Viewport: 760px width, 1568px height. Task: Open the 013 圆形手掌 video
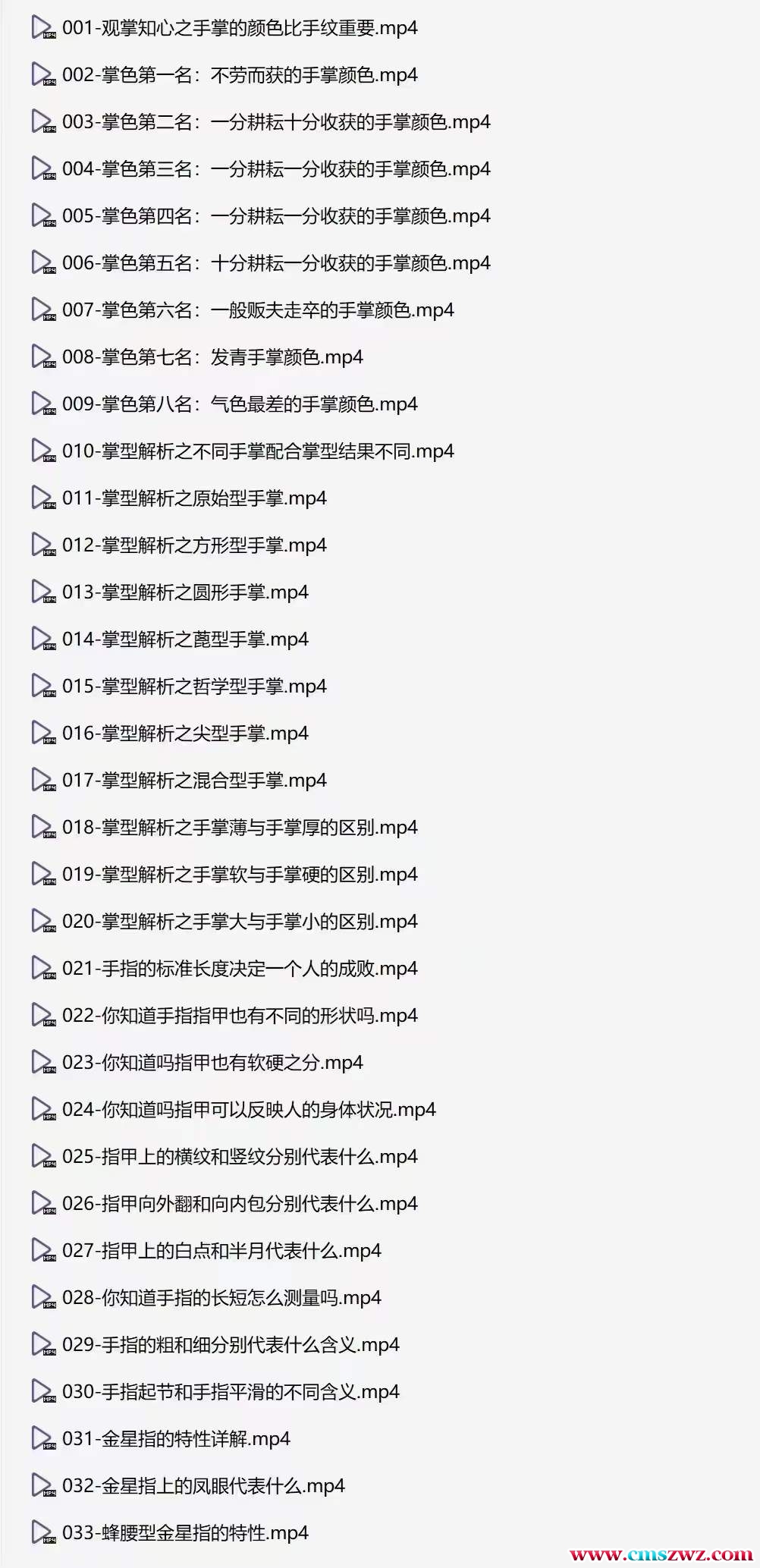pyautogui.click(x=184, y=592)
